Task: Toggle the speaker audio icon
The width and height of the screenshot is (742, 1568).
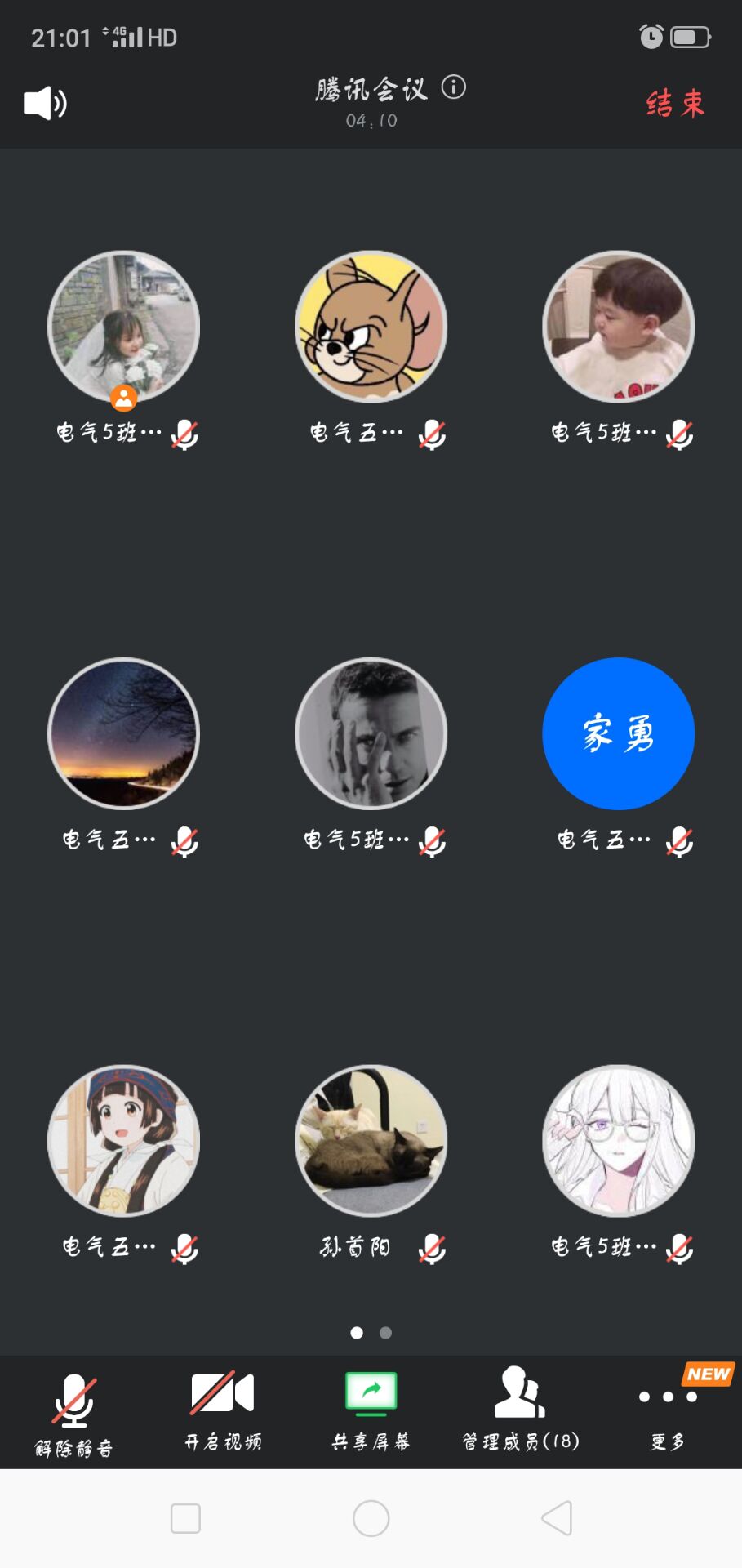Action: [x=45, y=104]
